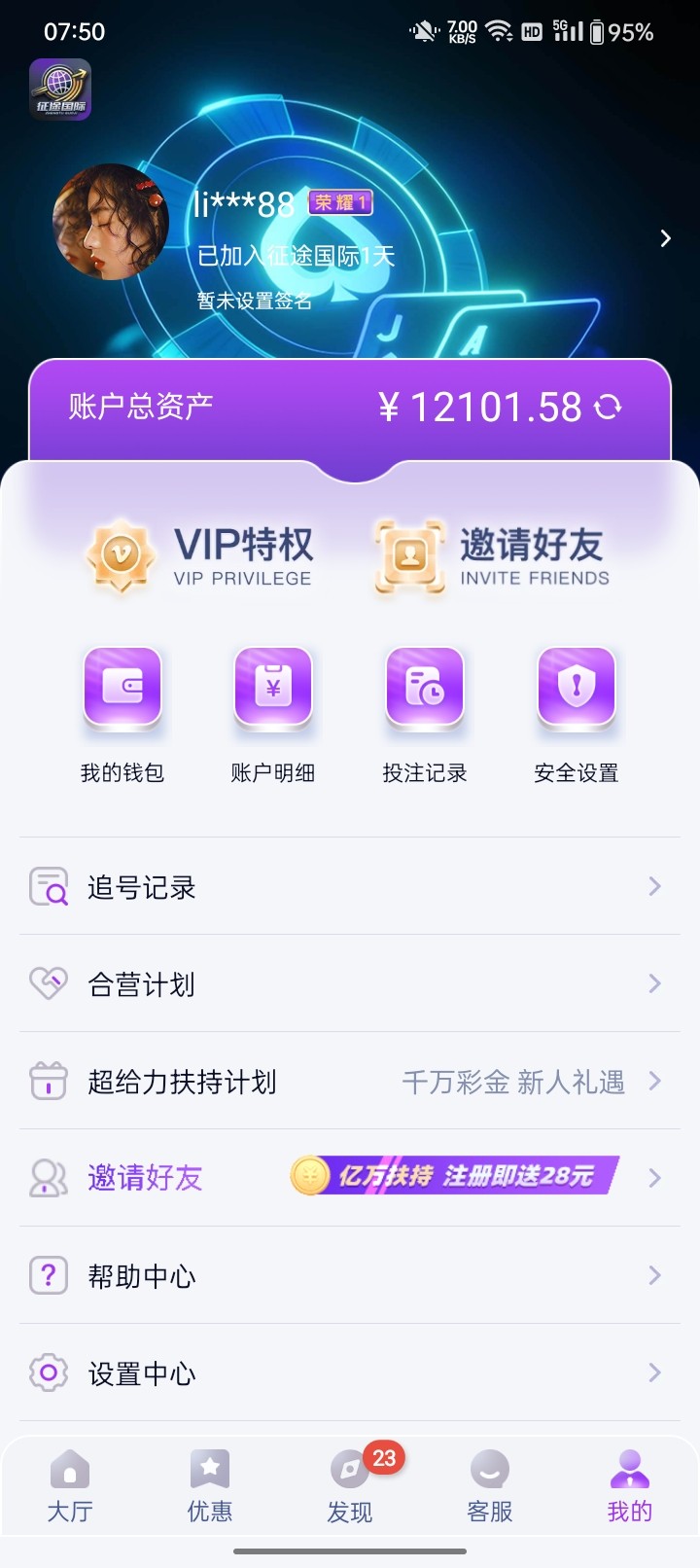This screenshot has height=1568, width=700.
Task: Go to 安全设置
Action: point(577,715)
